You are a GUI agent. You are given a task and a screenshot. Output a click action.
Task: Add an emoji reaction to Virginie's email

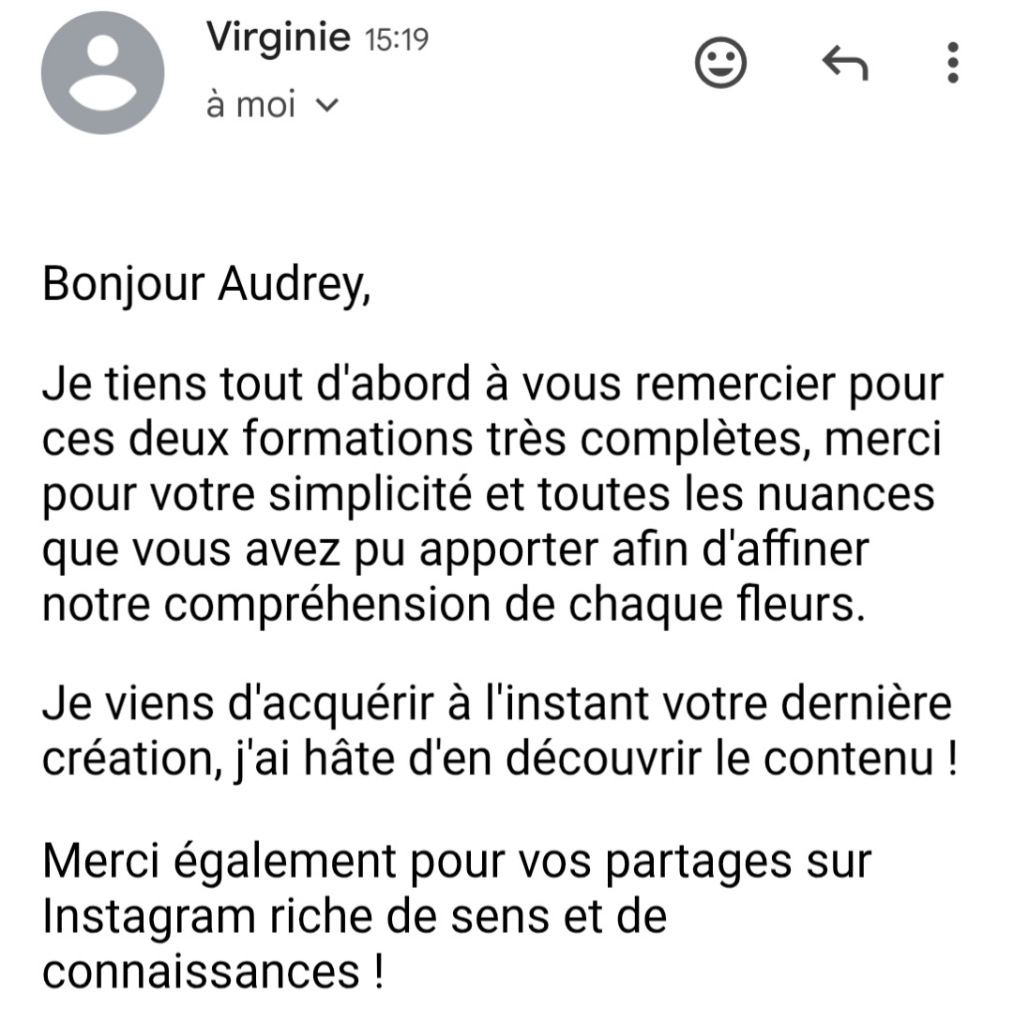[x=720, y=64]
